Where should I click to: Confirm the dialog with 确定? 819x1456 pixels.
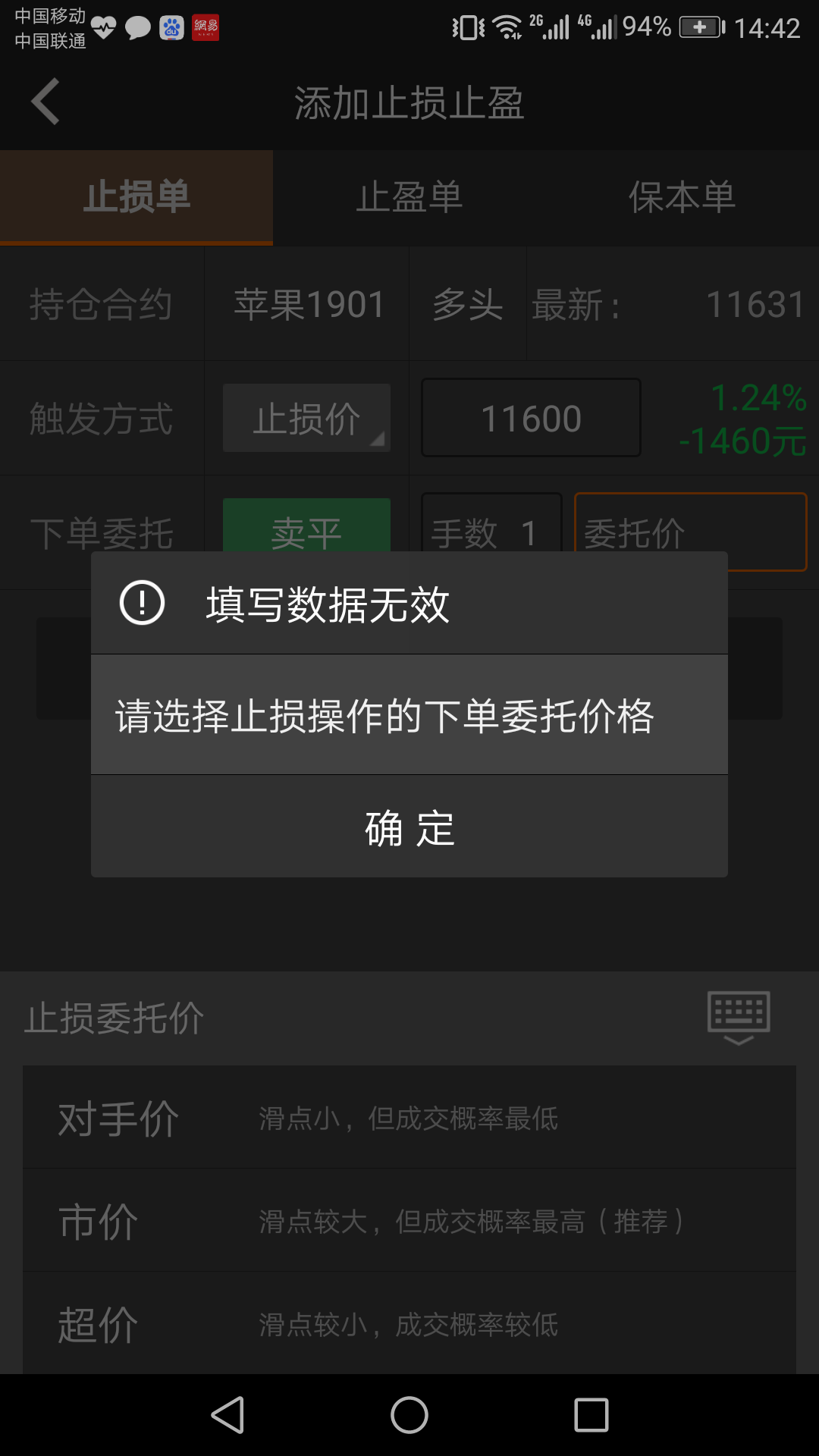(409, 827)
